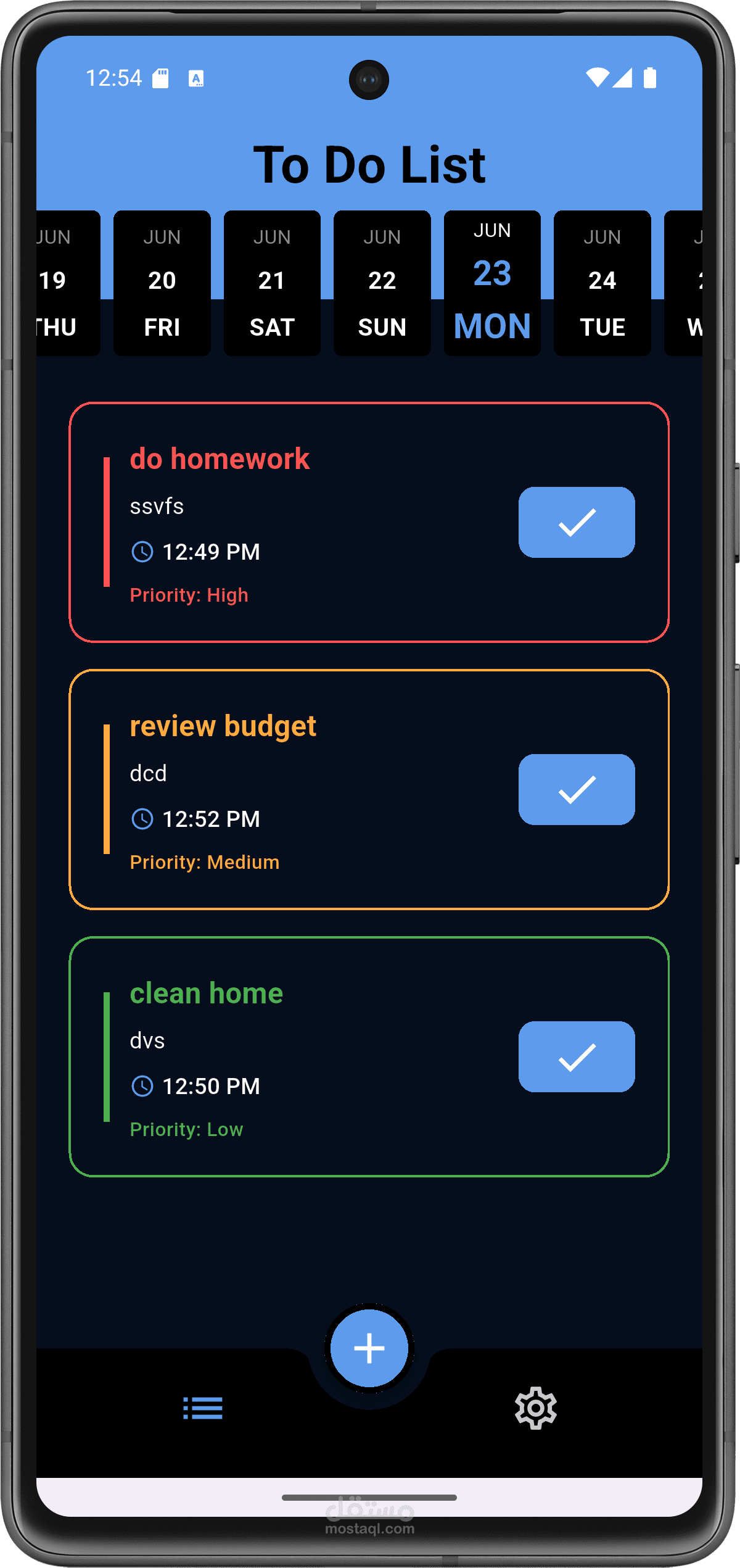Screen dimensions: 740x1568
Task: Mark 'clean home' task as done
Action: [x=576, y=1056]
